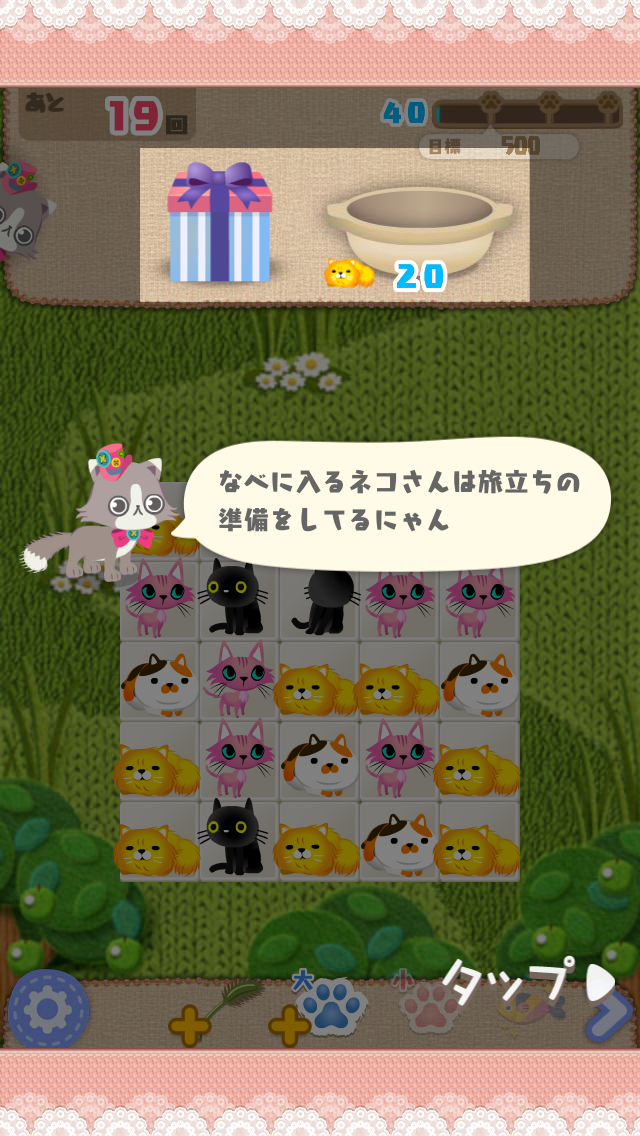Use the fish item
This screenshot has height=1136, width=640.
point(527,1010)
